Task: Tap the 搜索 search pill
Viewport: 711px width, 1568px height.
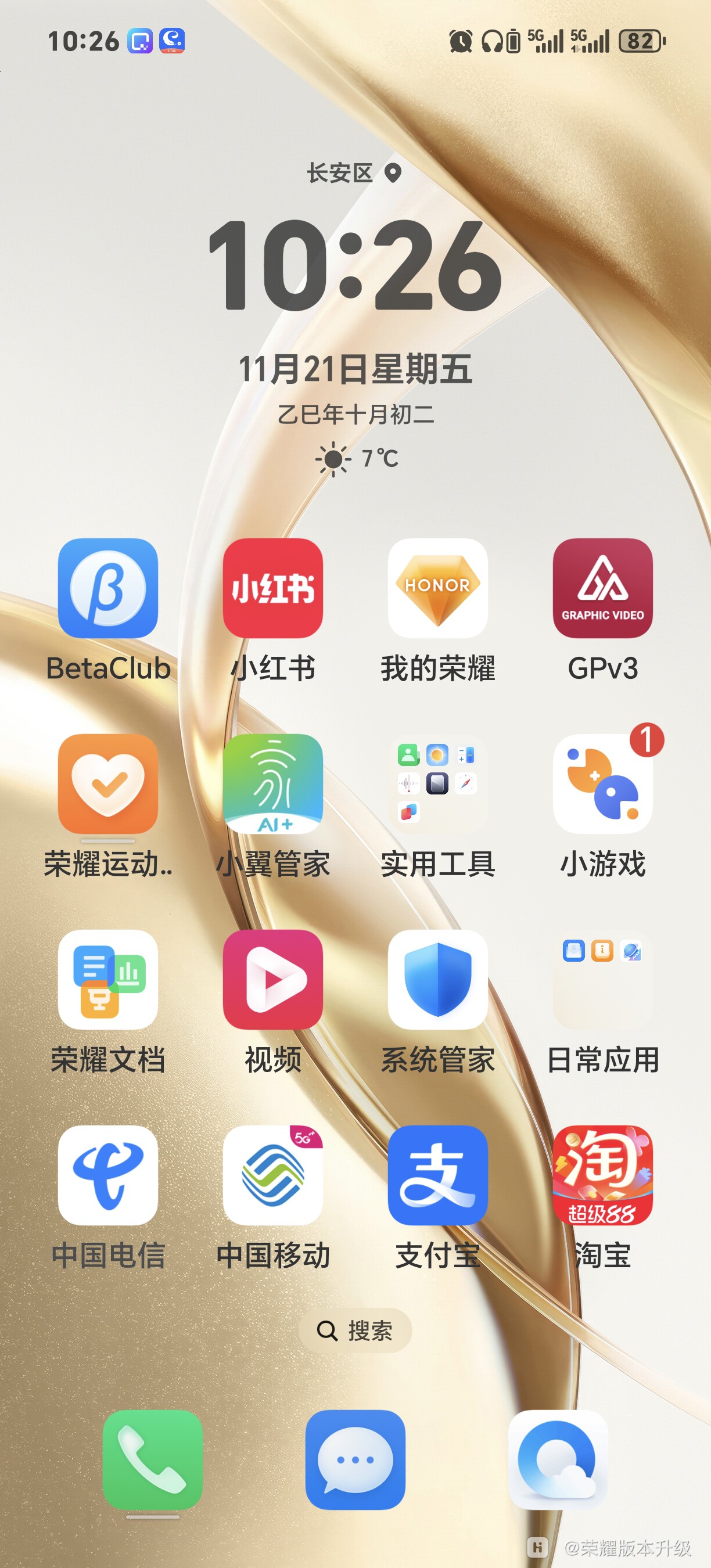Action: [355, 1330]
